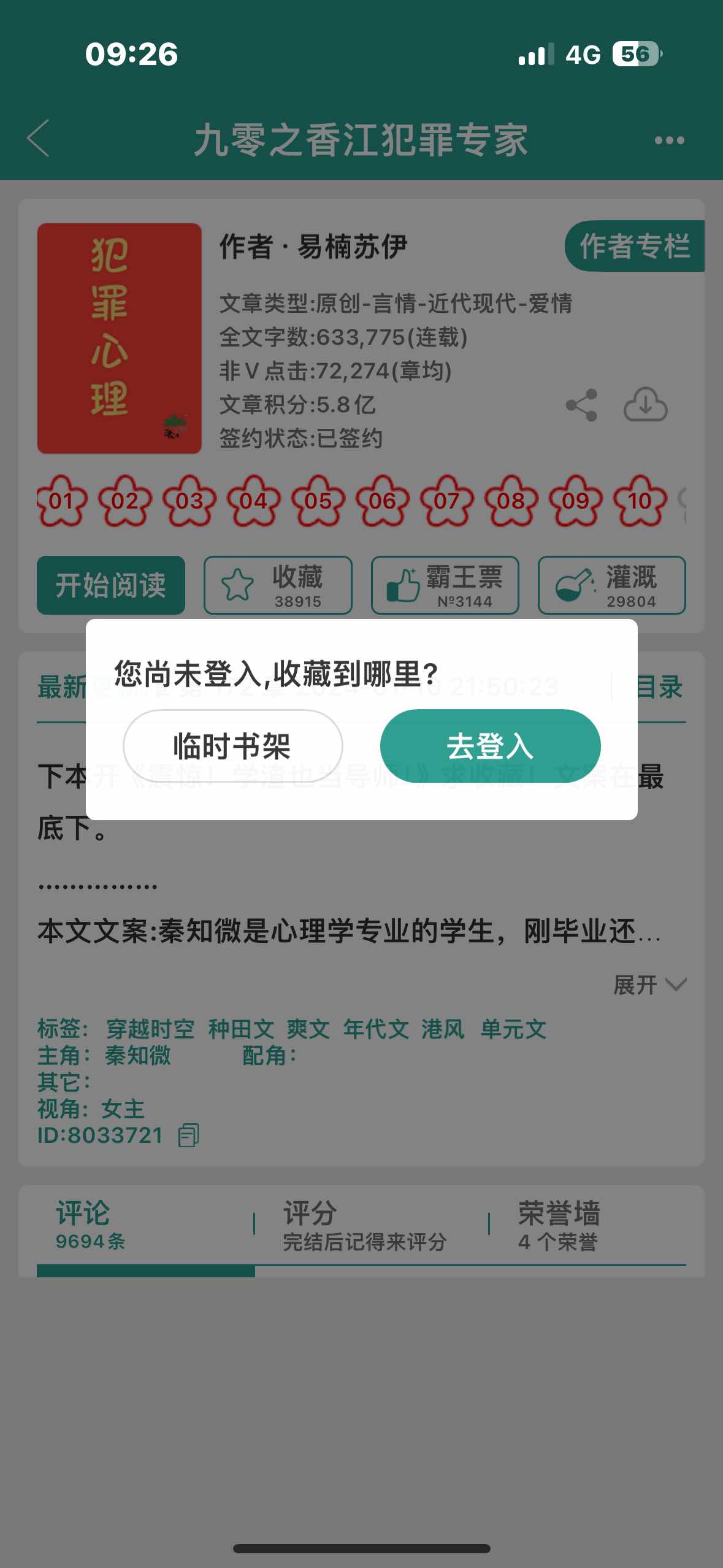Open the 目录 table of contents
The height and width of the screenshot is (1568, 723).
pyautogui.click(x=659, y=687)
